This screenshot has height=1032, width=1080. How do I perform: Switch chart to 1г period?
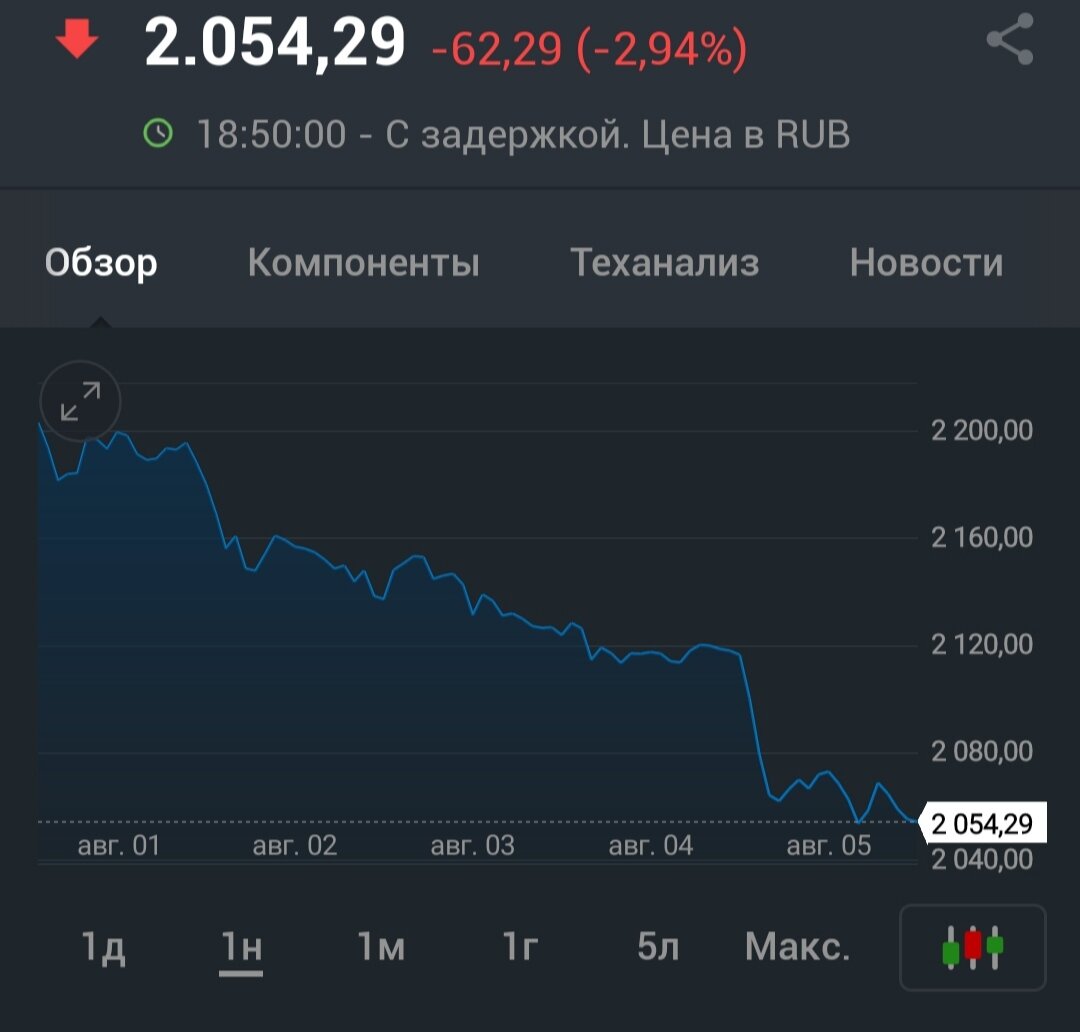coord(520,947)
